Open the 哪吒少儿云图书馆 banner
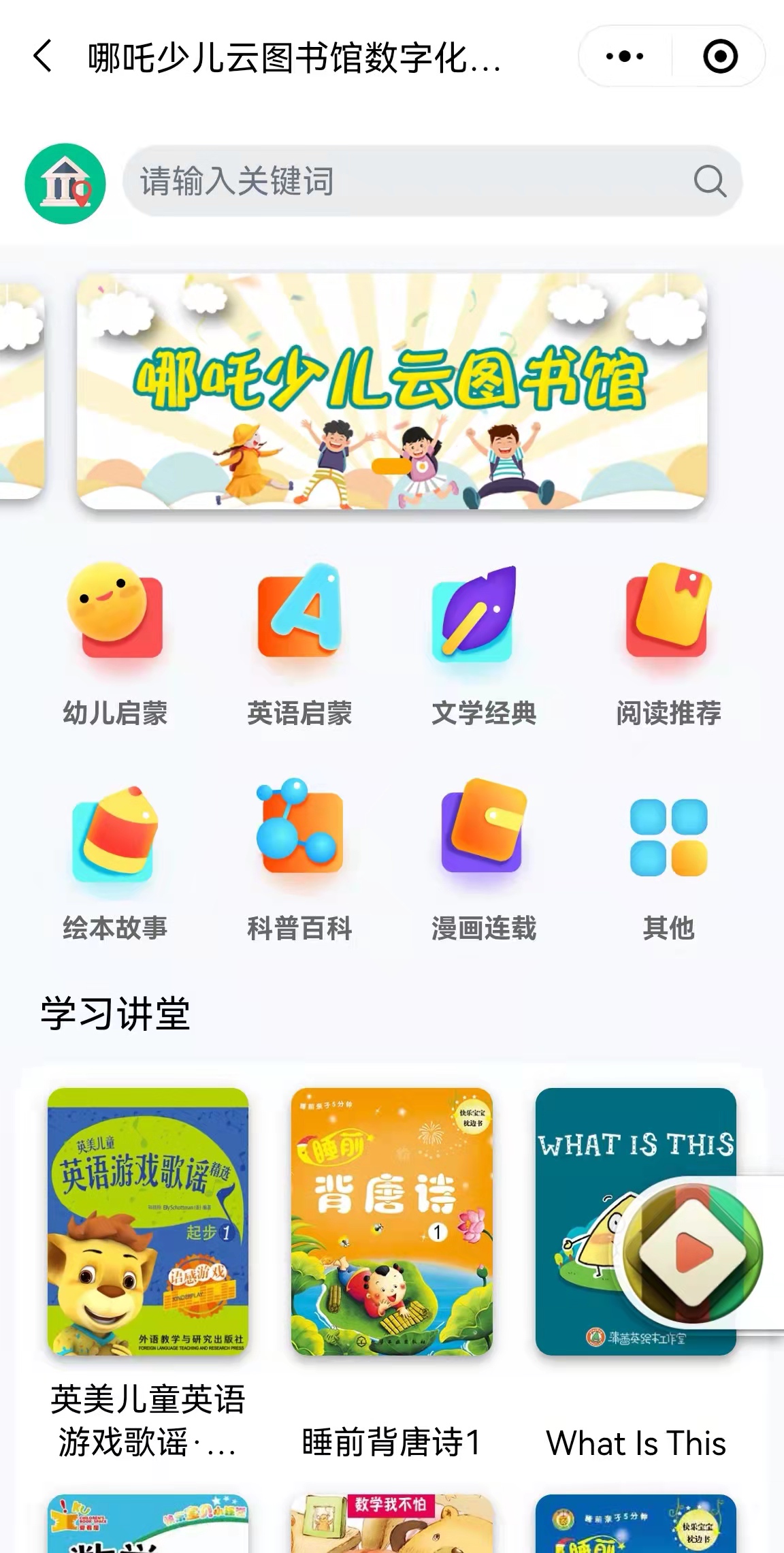 (x=392, y=391)
